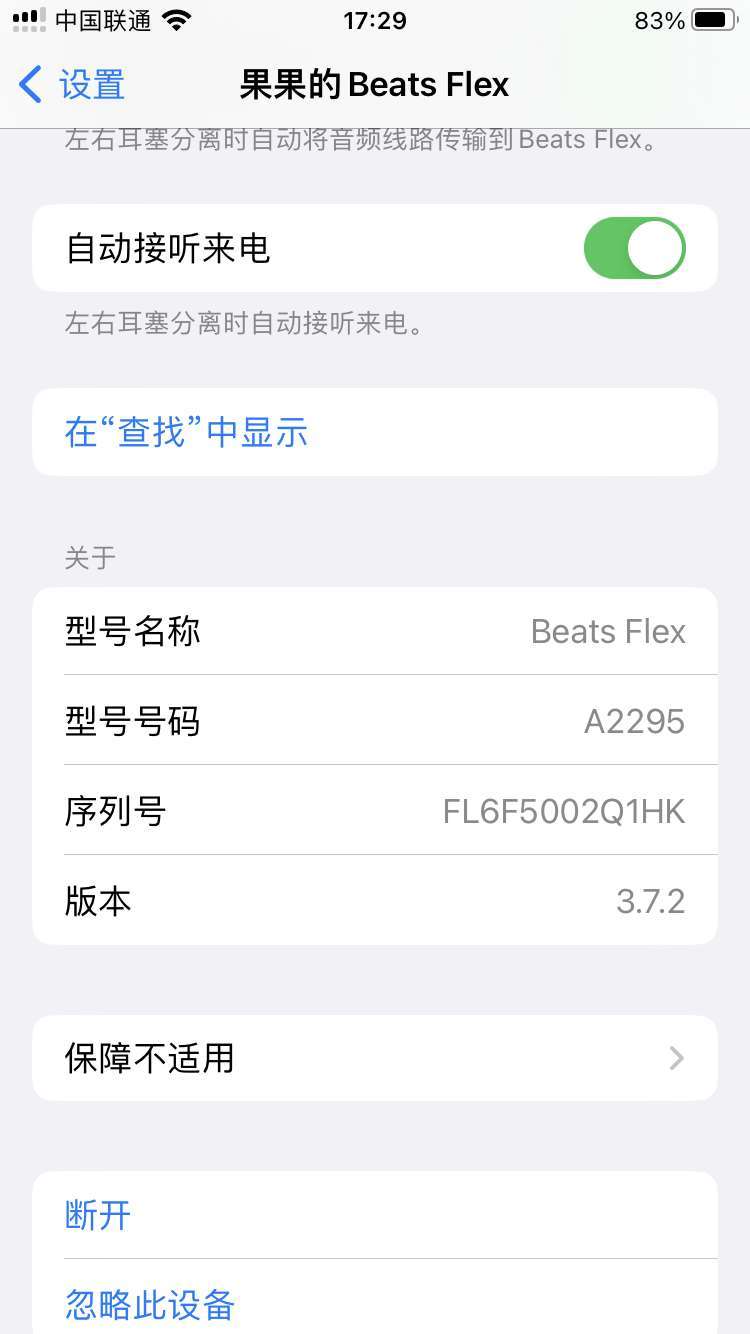Open 在“查找”中显示 link
The height and width of the screenshot is (1334, 750).
click(375, 432)
